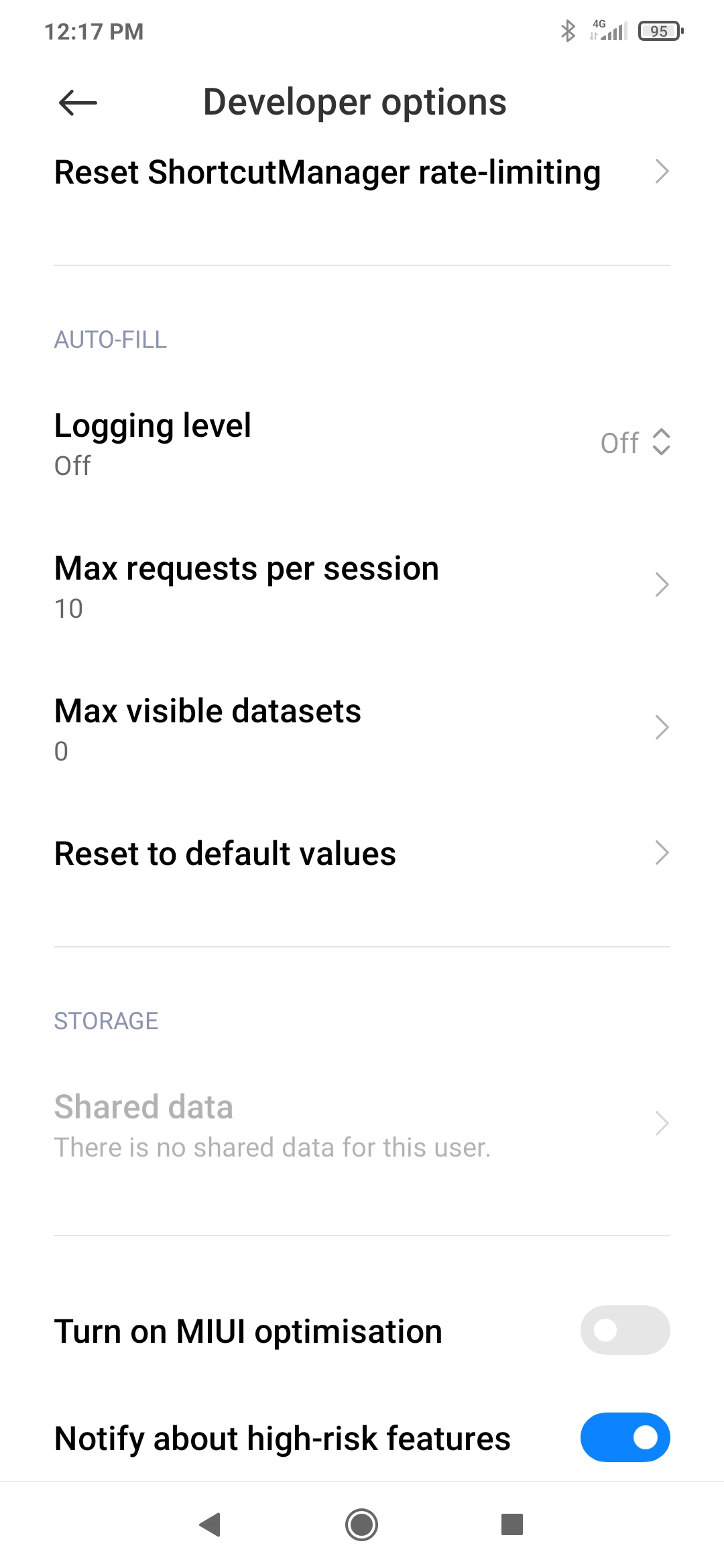Open Reset ShortcutManager rate-limiting

362,172
